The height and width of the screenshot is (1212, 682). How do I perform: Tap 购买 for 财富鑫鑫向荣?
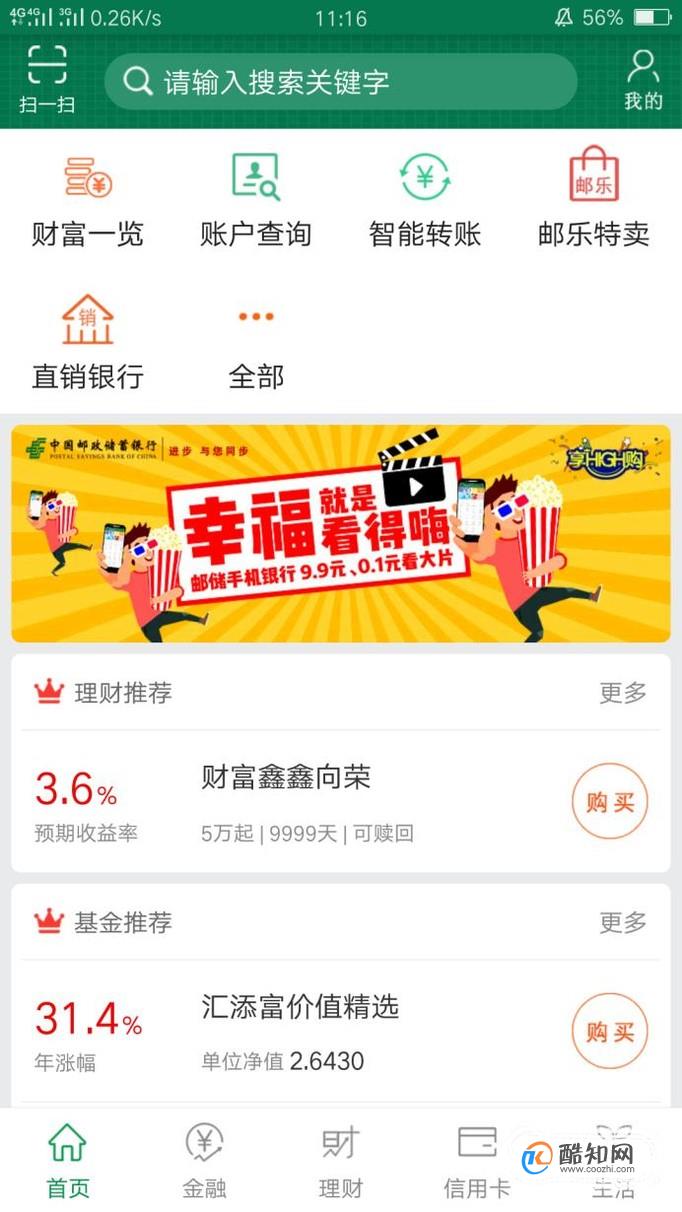610,801
